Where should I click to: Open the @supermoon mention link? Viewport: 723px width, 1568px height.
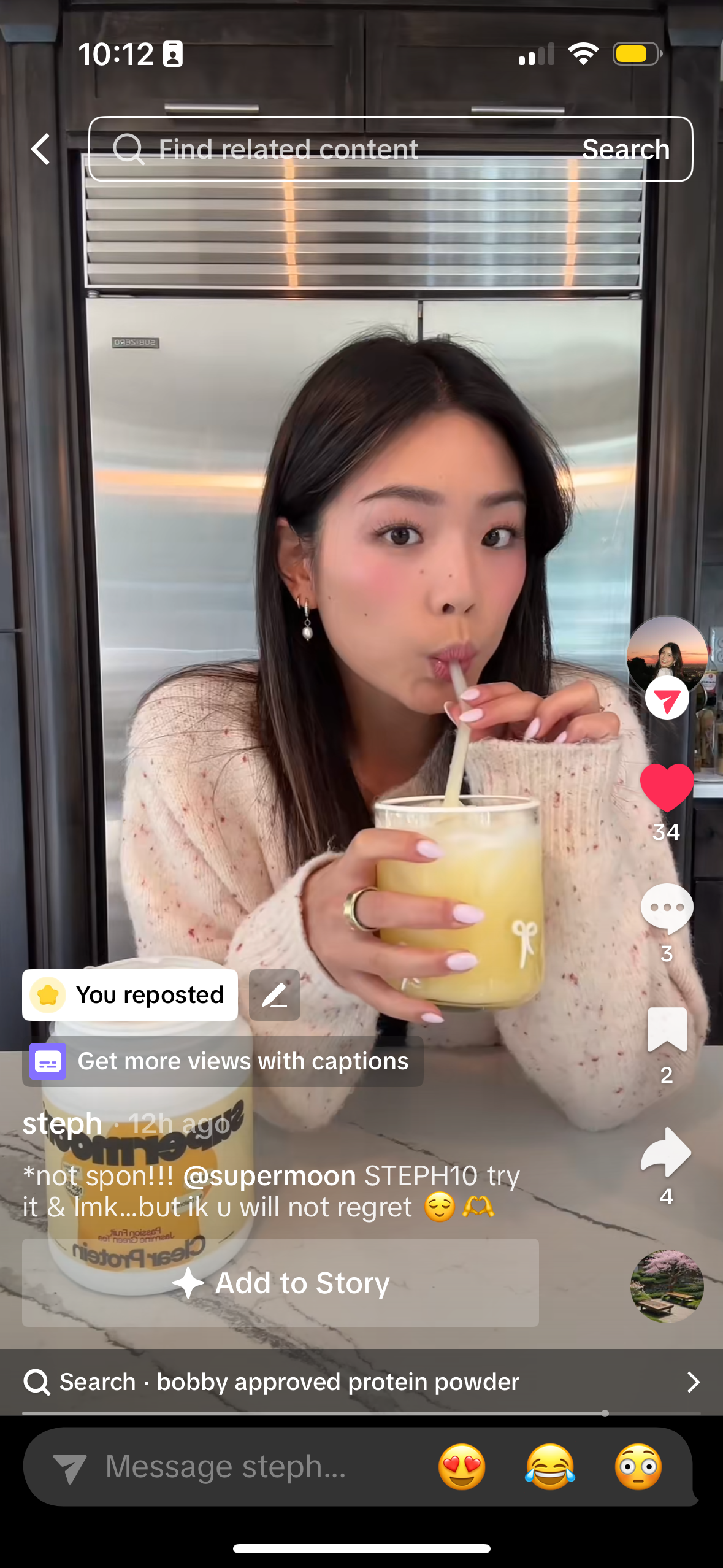point(270,1176)
